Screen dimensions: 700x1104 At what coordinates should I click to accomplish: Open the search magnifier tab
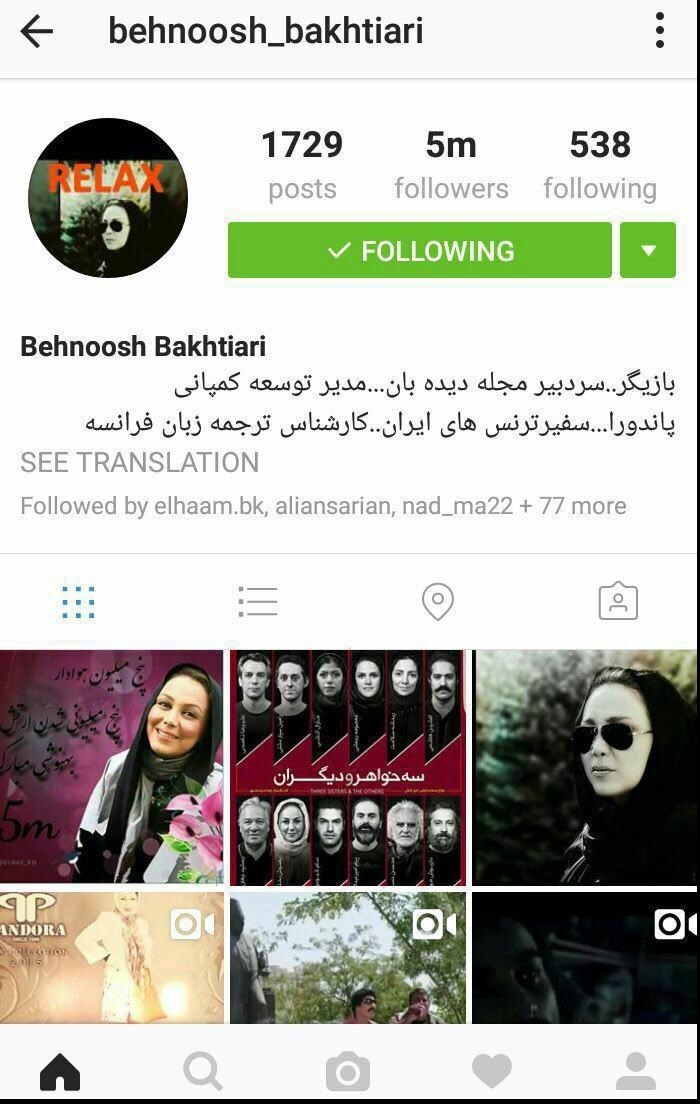tap(203, 1072)
